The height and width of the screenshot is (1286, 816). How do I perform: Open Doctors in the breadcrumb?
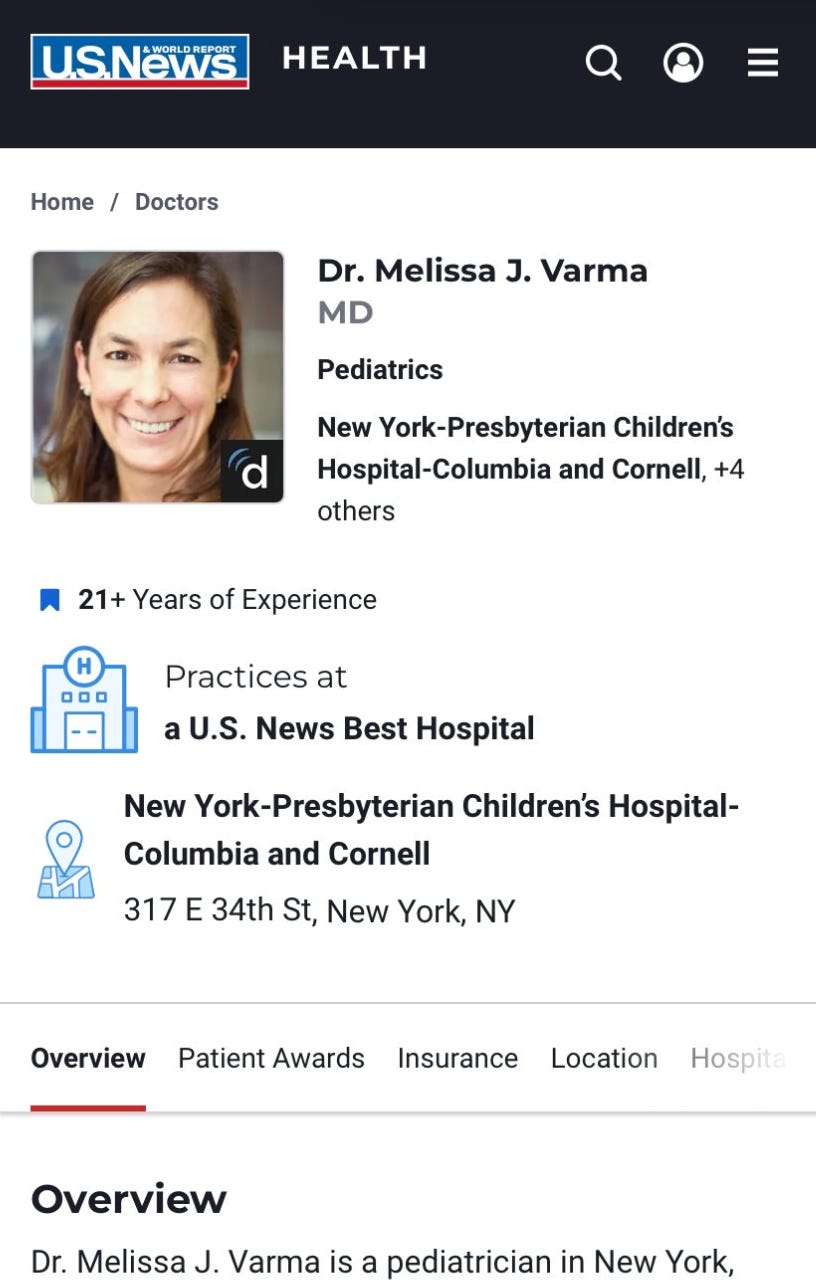coord(176,202)
